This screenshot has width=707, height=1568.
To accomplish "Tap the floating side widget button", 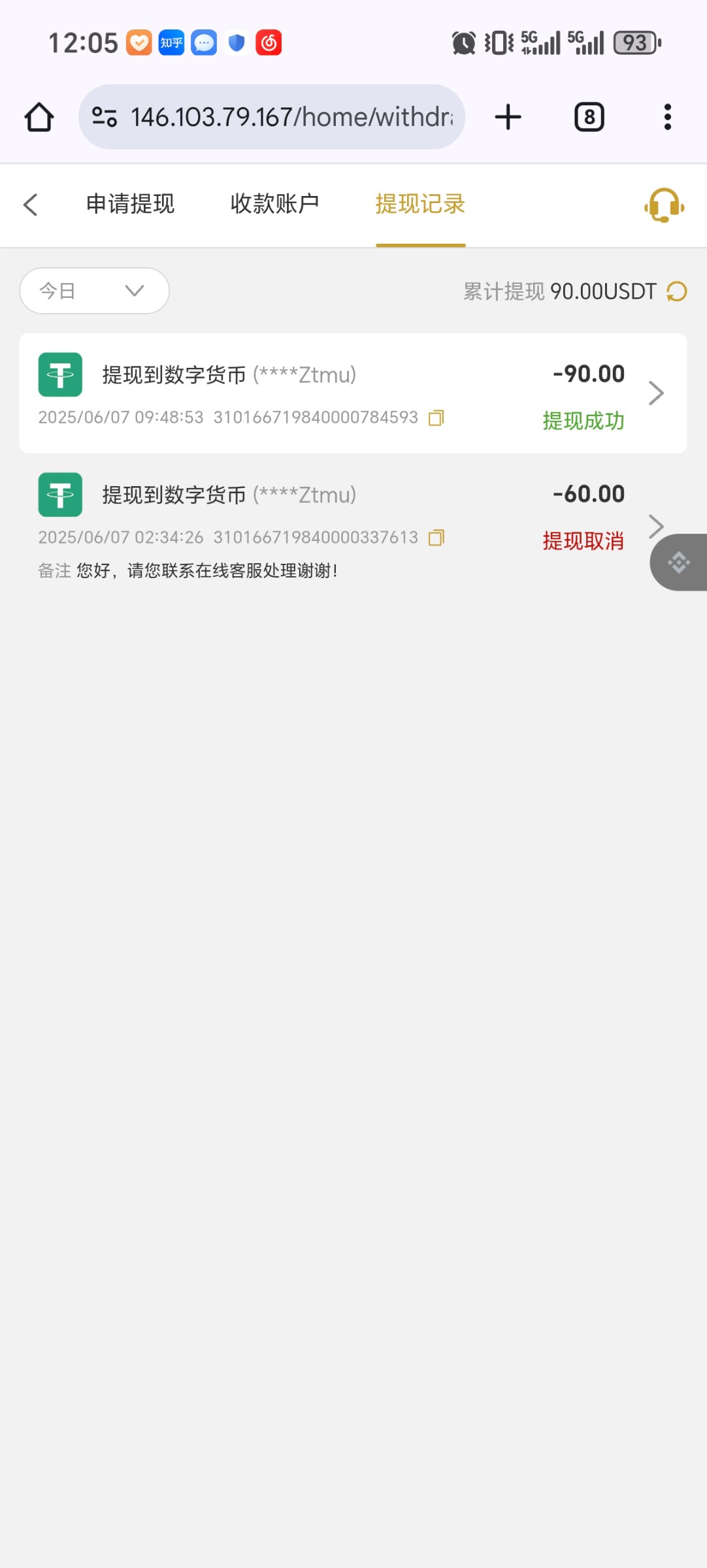I will point(679,563).
